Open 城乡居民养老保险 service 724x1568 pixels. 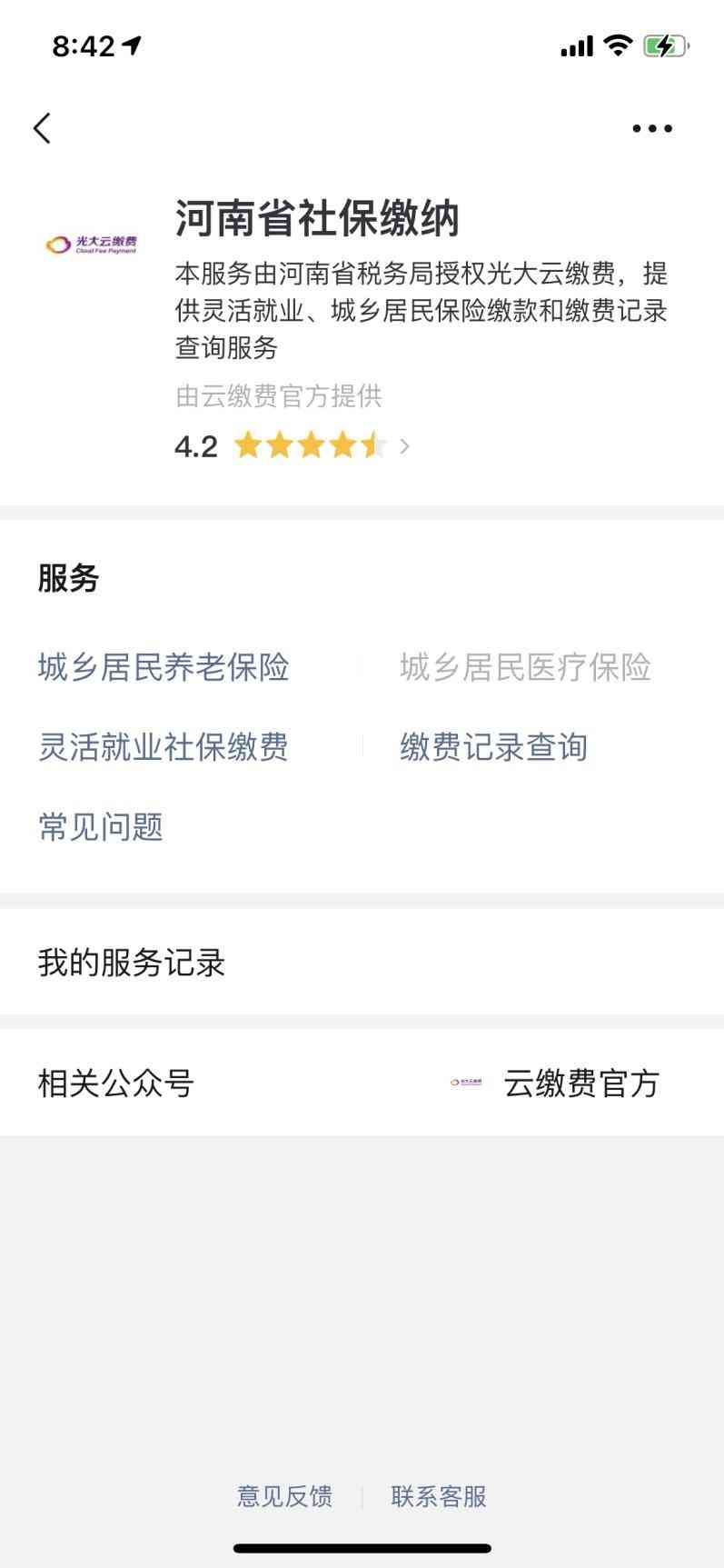point(164,667)
